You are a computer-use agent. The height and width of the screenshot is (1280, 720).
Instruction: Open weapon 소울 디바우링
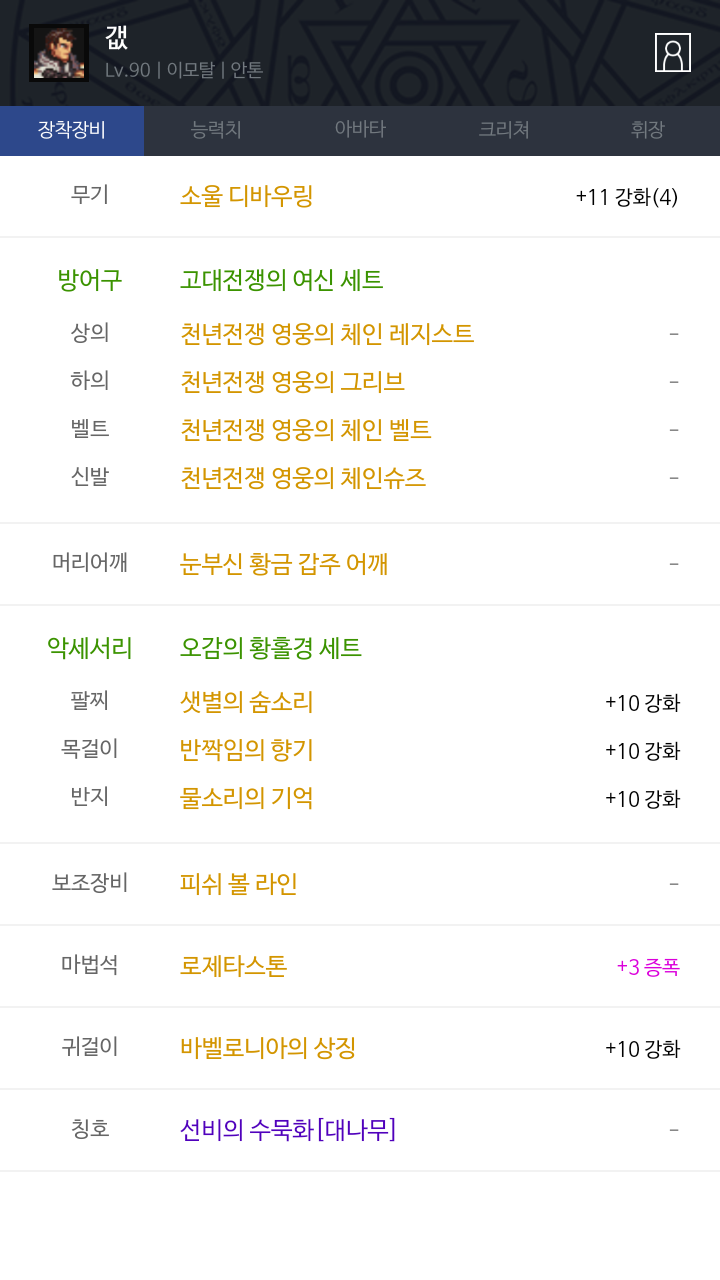click(x=246, y=196)
